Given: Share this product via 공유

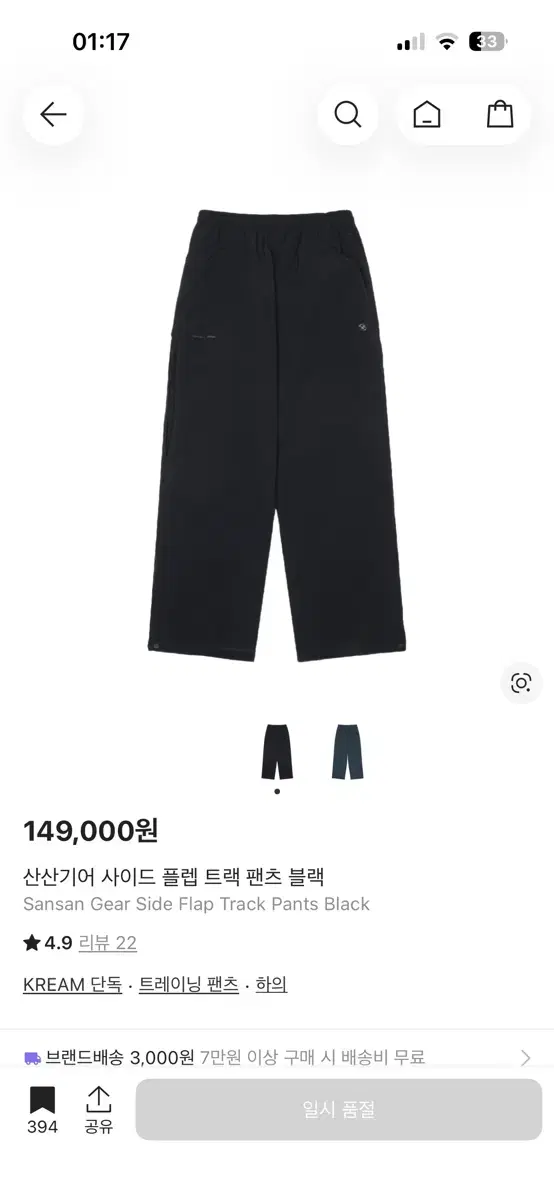Looking at the screenshot, I should [x=98, y=1110].
